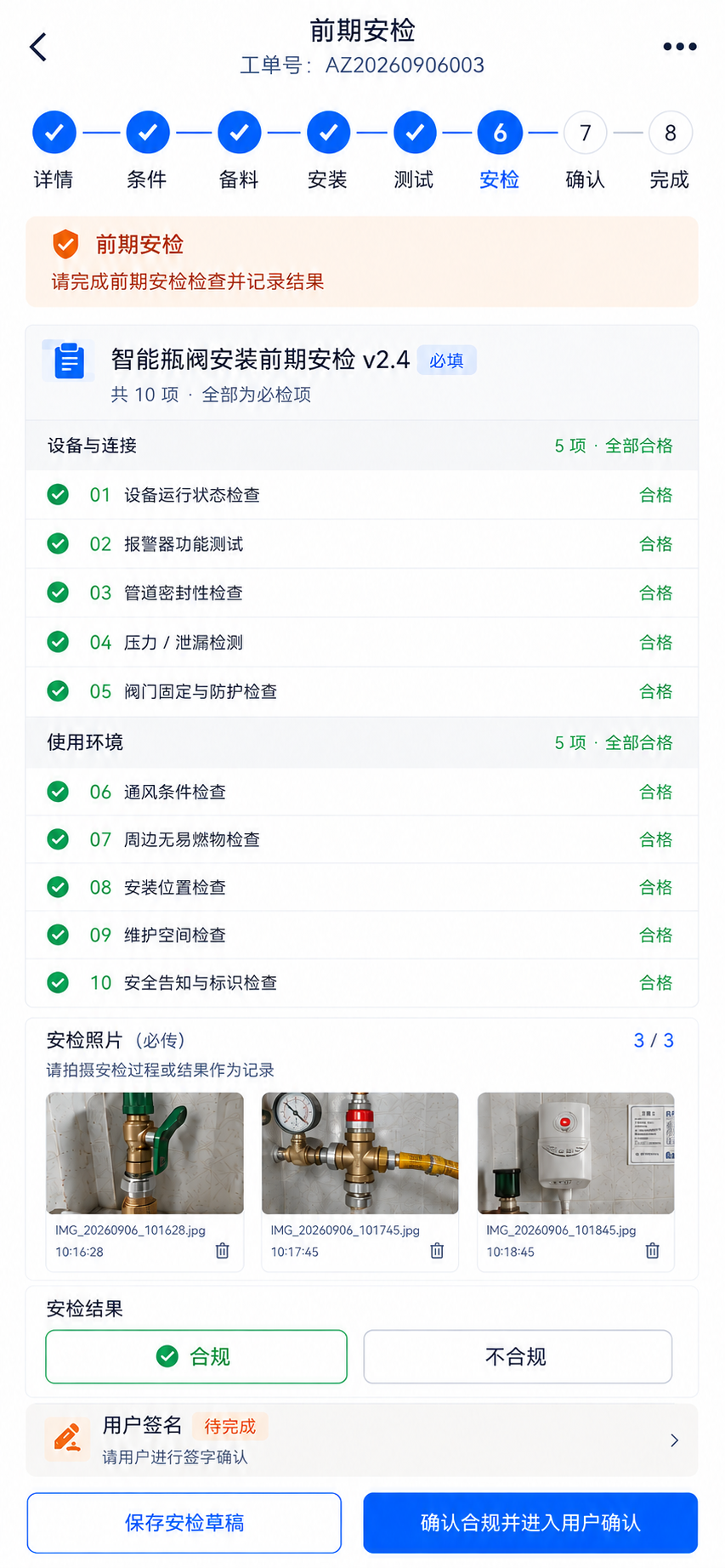Open check item 10 安全告知与标识检查
The image size is (725, 1568).
click(x=362, y=983)
